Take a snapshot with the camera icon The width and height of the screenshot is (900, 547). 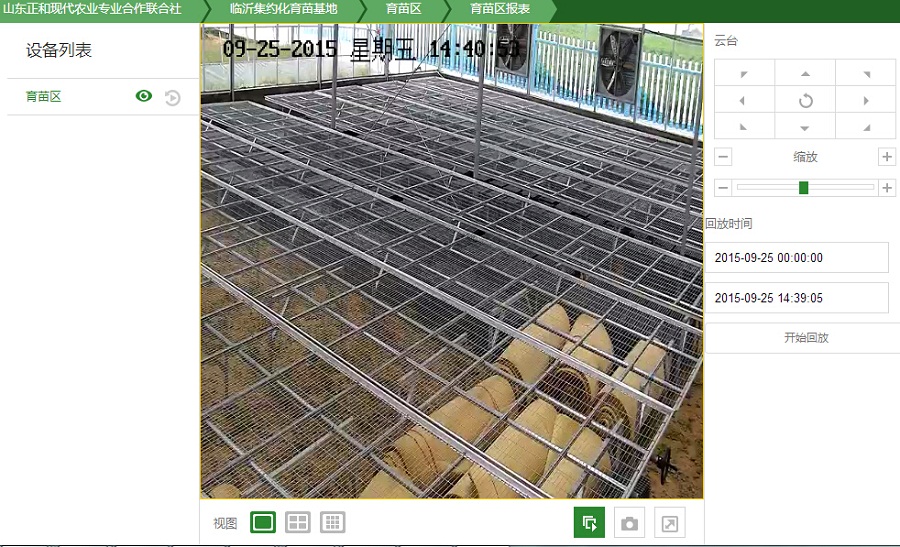coord(629,523)
